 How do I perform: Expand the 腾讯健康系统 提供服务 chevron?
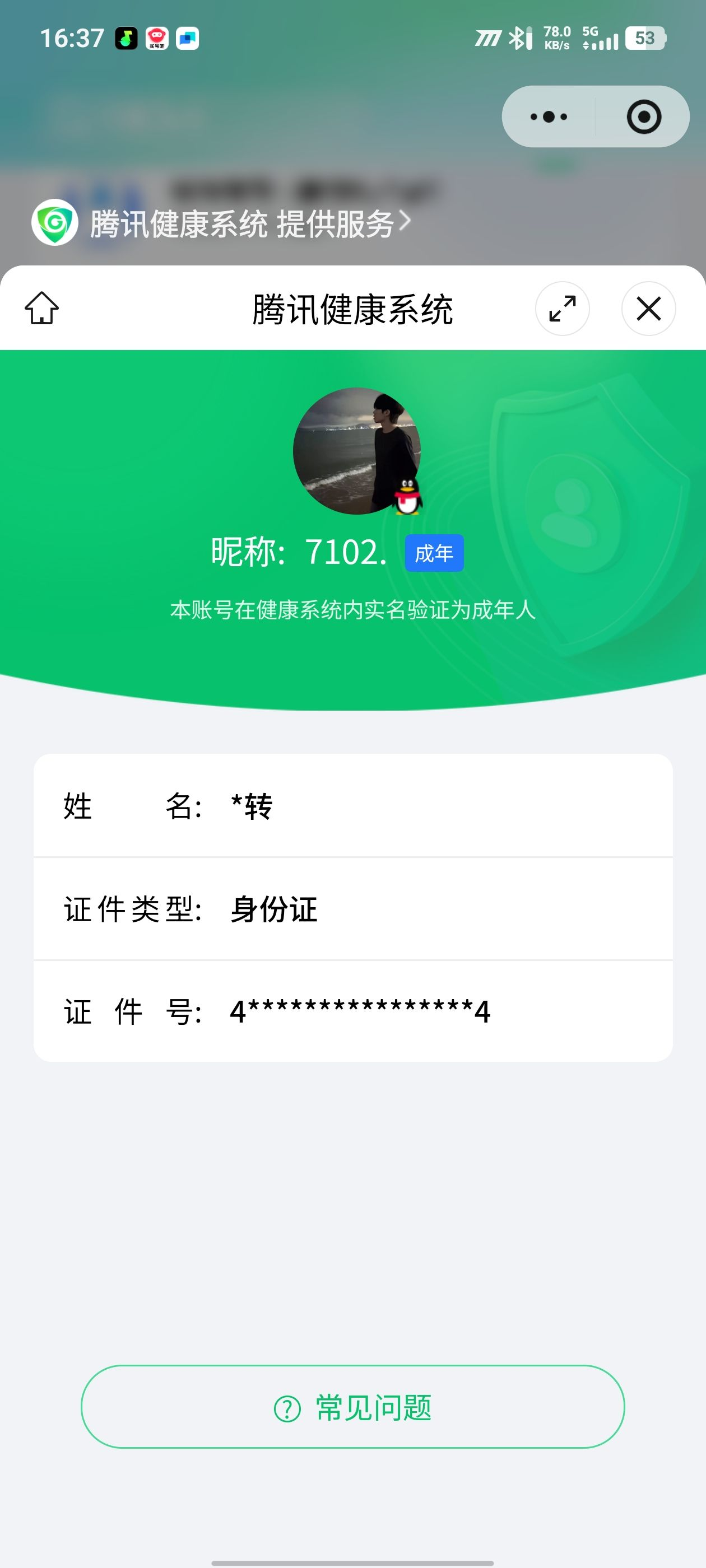(404, 223)
